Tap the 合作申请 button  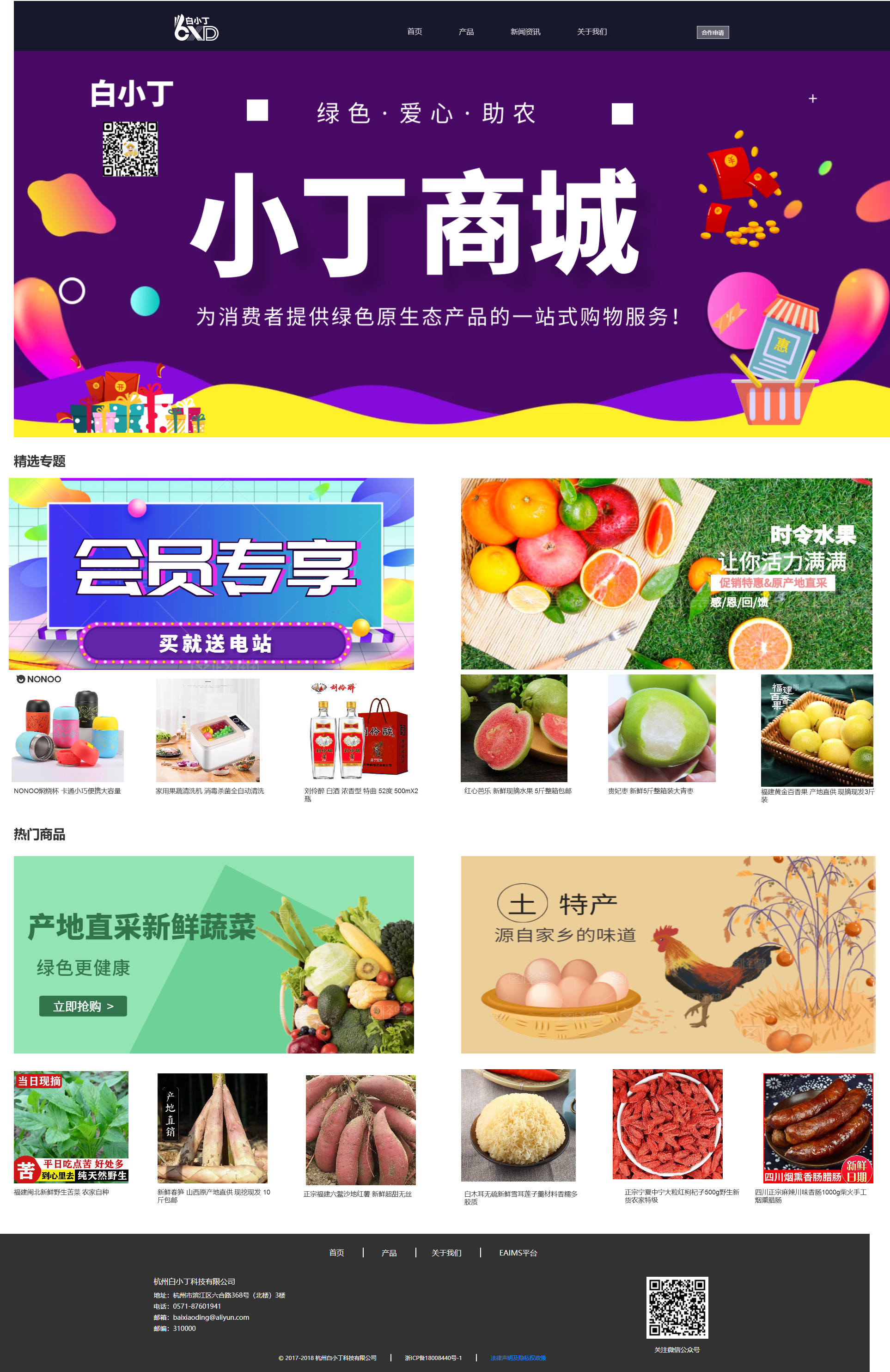[x=713, y=33]
